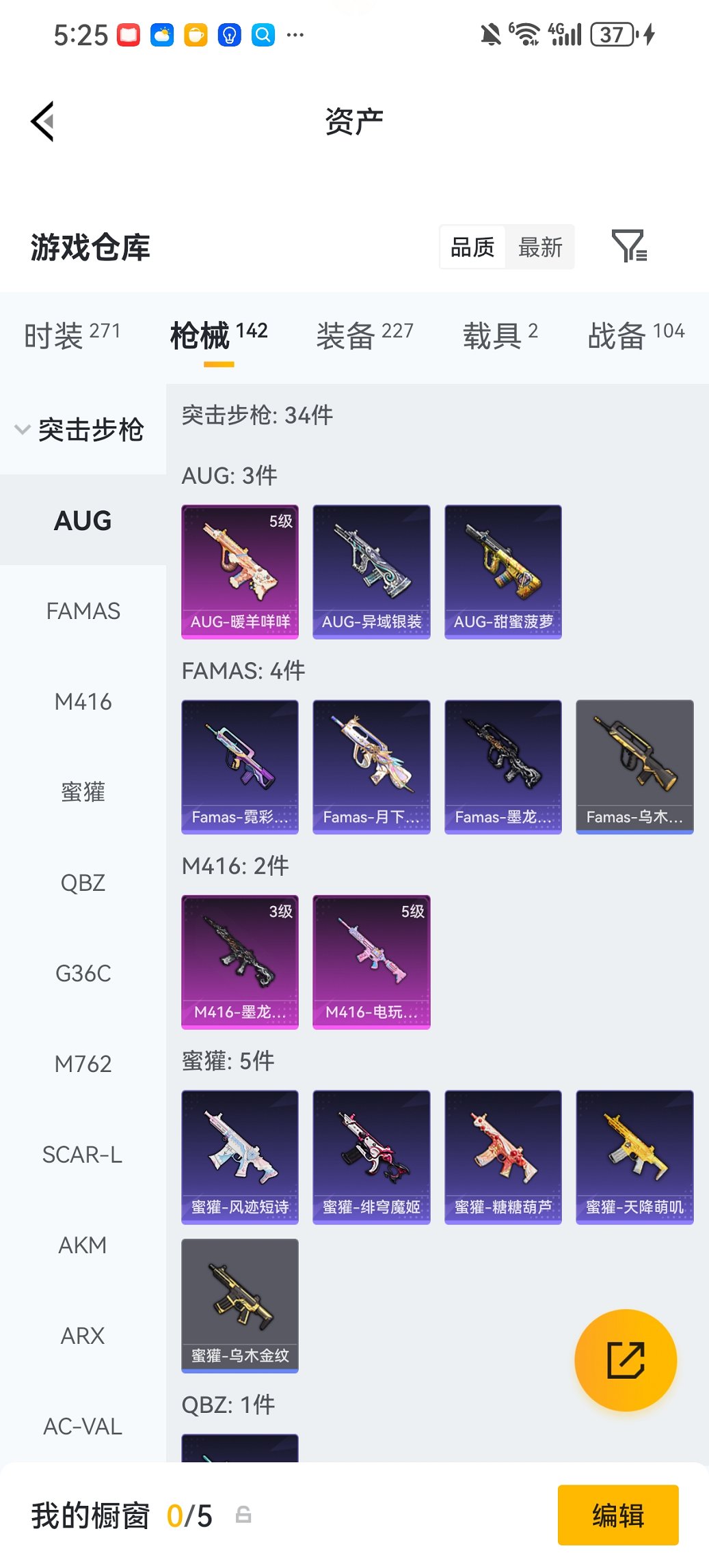Sort items by 品质

coord(472,247)
